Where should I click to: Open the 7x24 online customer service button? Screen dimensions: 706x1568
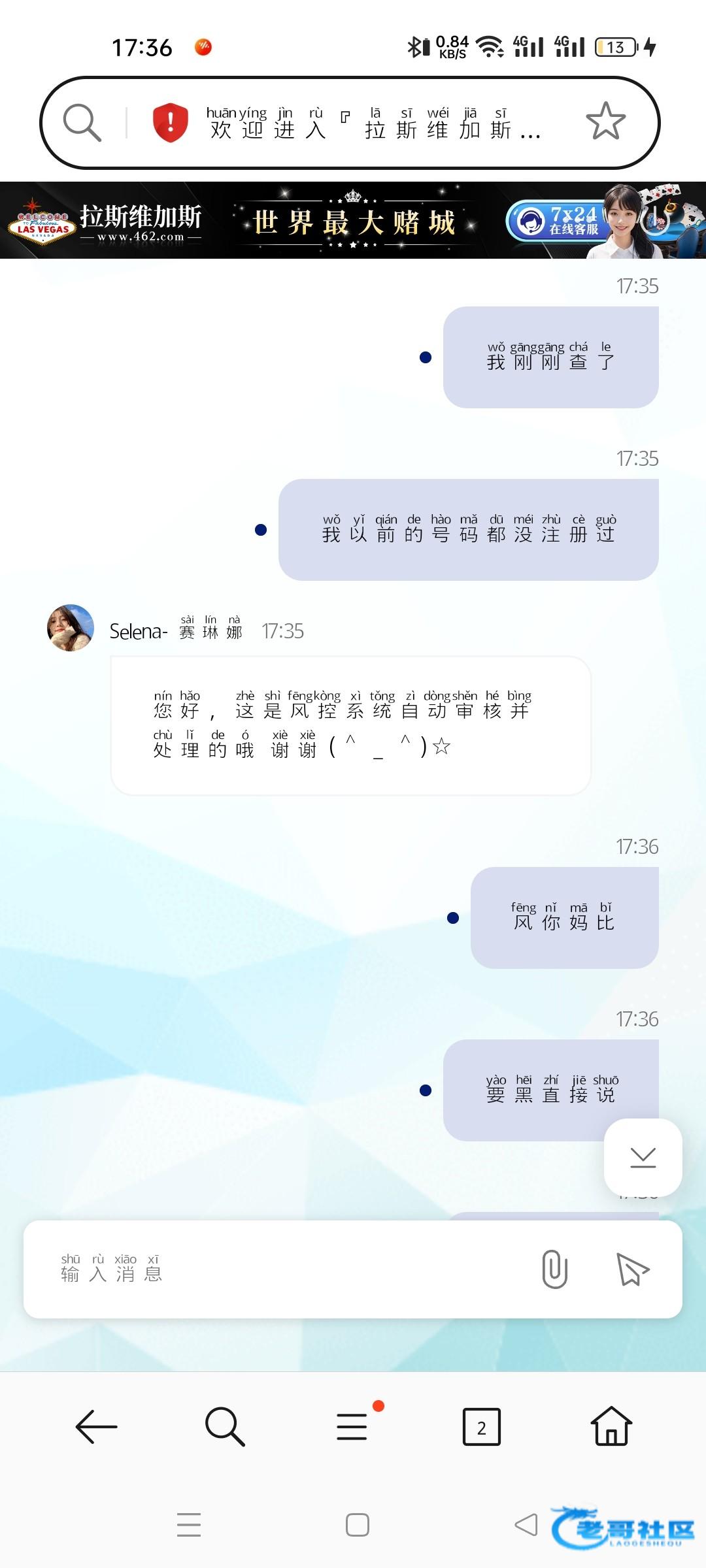pos(556,221)
